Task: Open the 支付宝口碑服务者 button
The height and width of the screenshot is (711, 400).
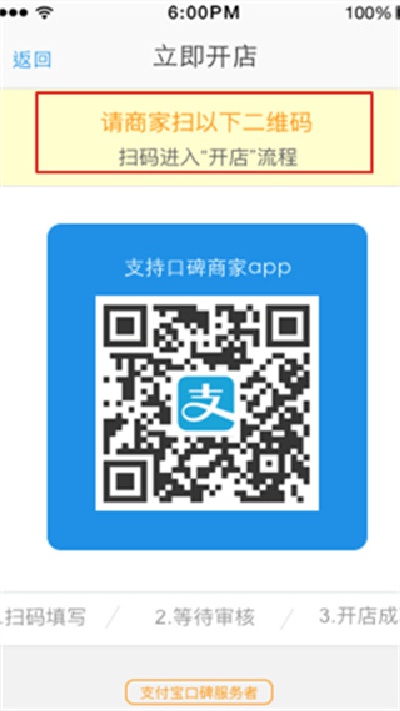Action: pos(199,692)
